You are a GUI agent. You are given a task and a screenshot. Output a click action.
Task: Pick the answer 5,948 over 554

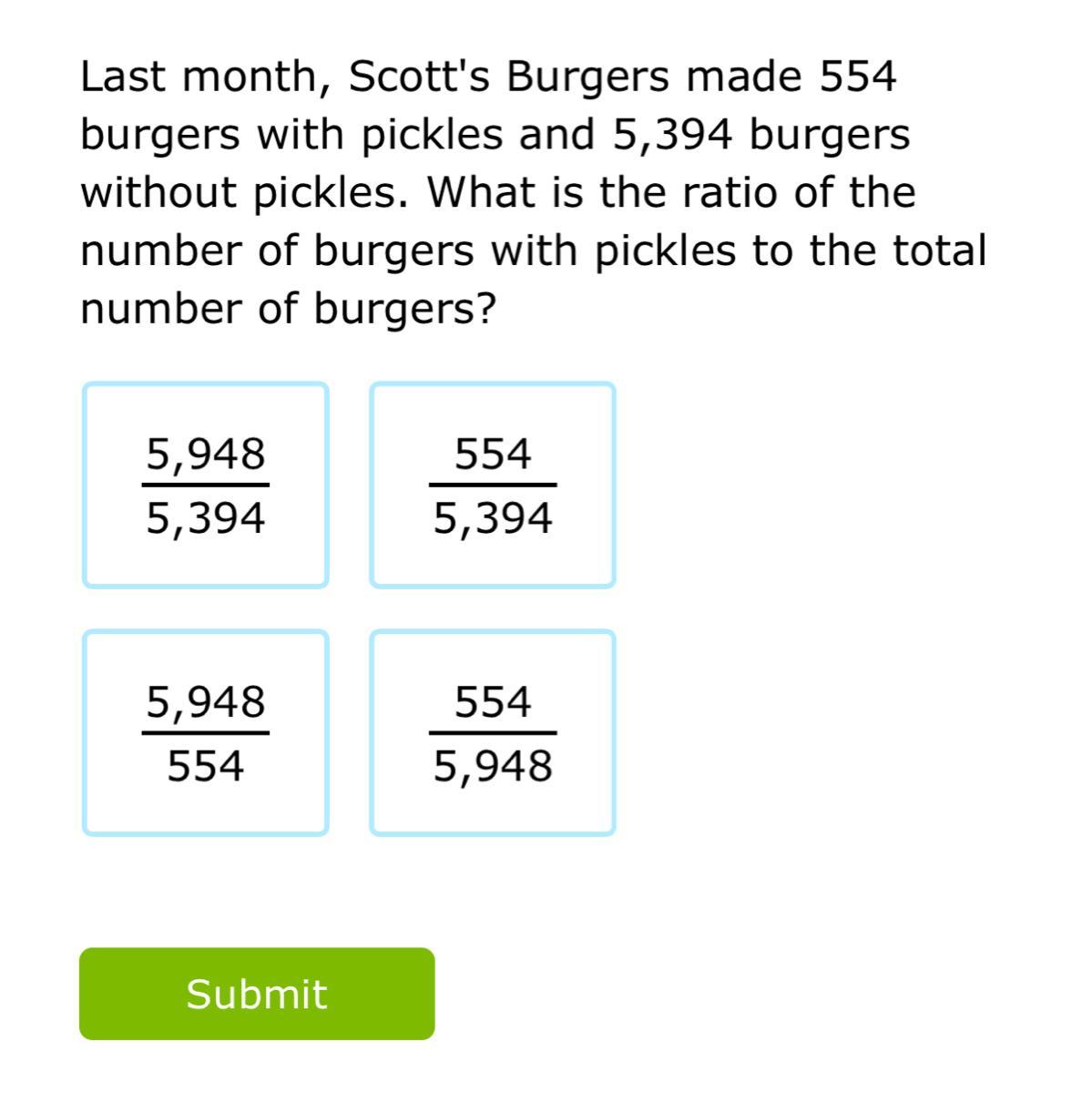205,733
